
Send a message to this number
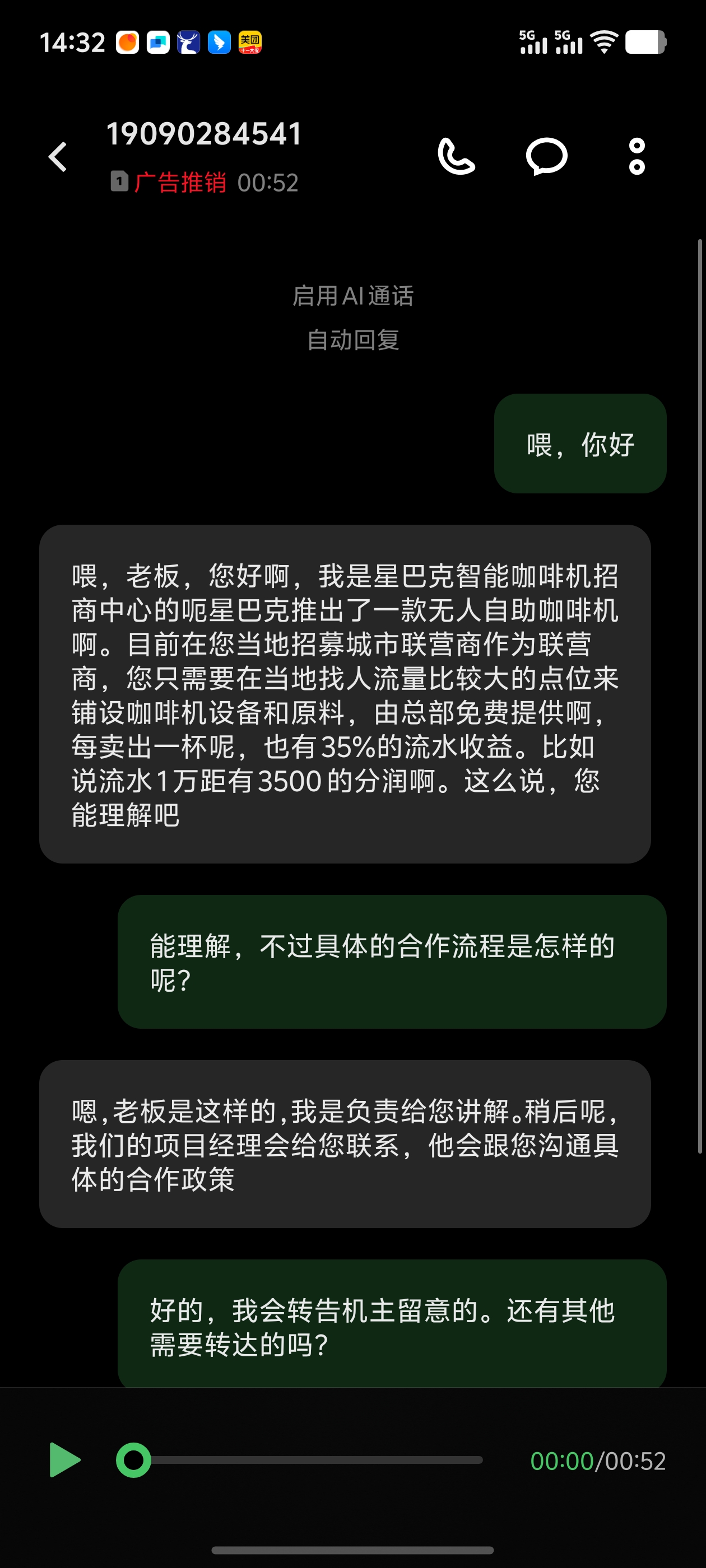pyautogui.click(x=546, y=157)
